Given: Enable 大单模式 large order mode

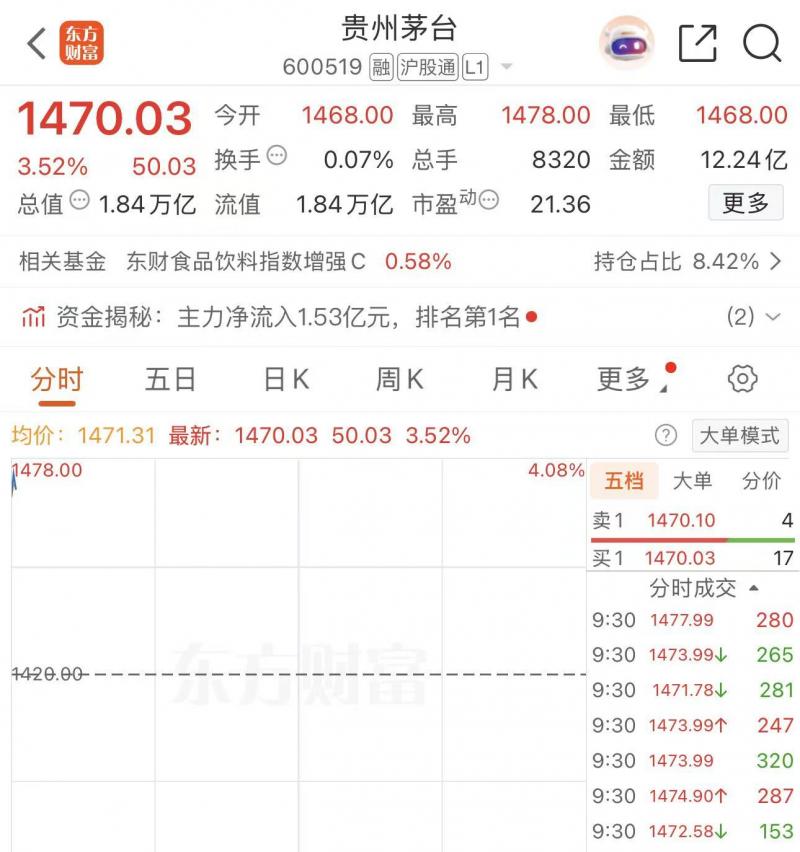Looking at the screenshot, I should click(739, 436).
